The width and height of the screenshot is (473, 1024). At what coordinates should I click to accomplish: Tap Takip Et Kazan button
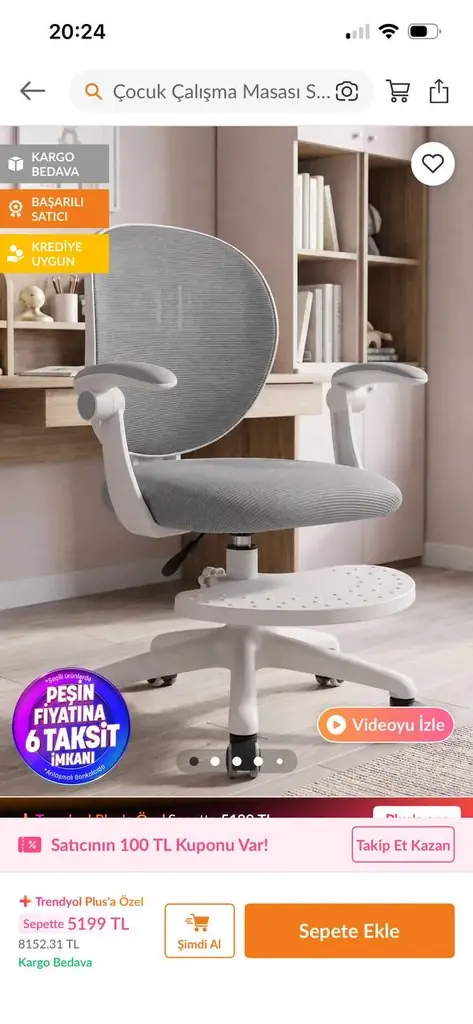(x=403, y=844)
